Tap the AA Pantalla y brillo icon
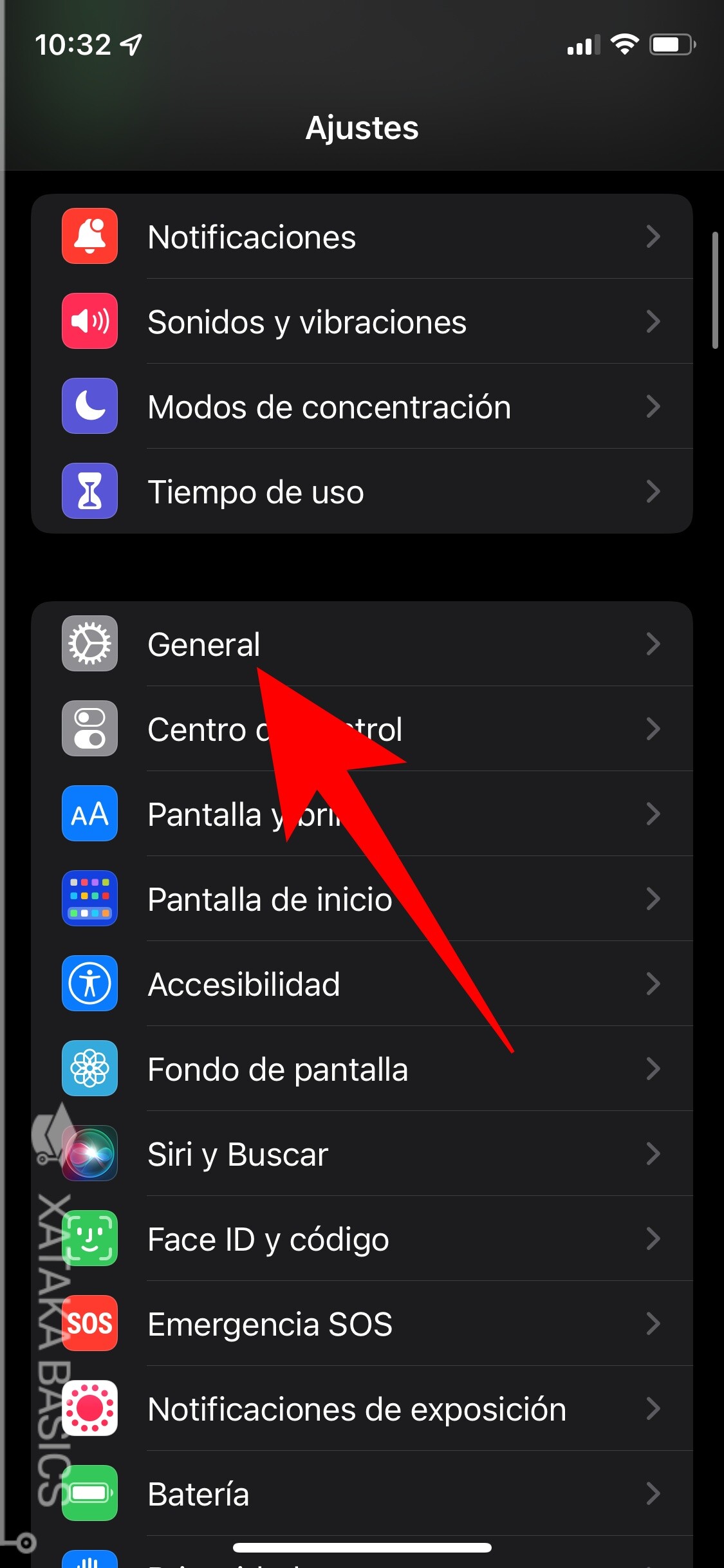724x1568 pixels. (x=89, y=814)
